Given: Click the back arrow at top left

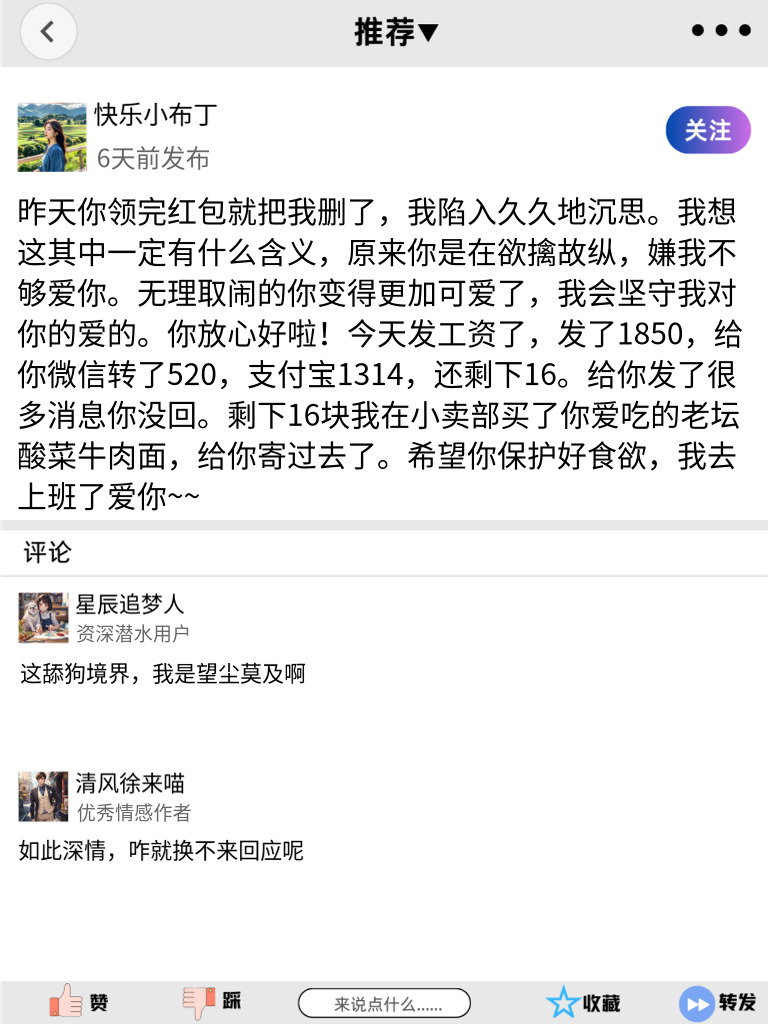Looking at the screenshot, I should [x=48, y=31].
